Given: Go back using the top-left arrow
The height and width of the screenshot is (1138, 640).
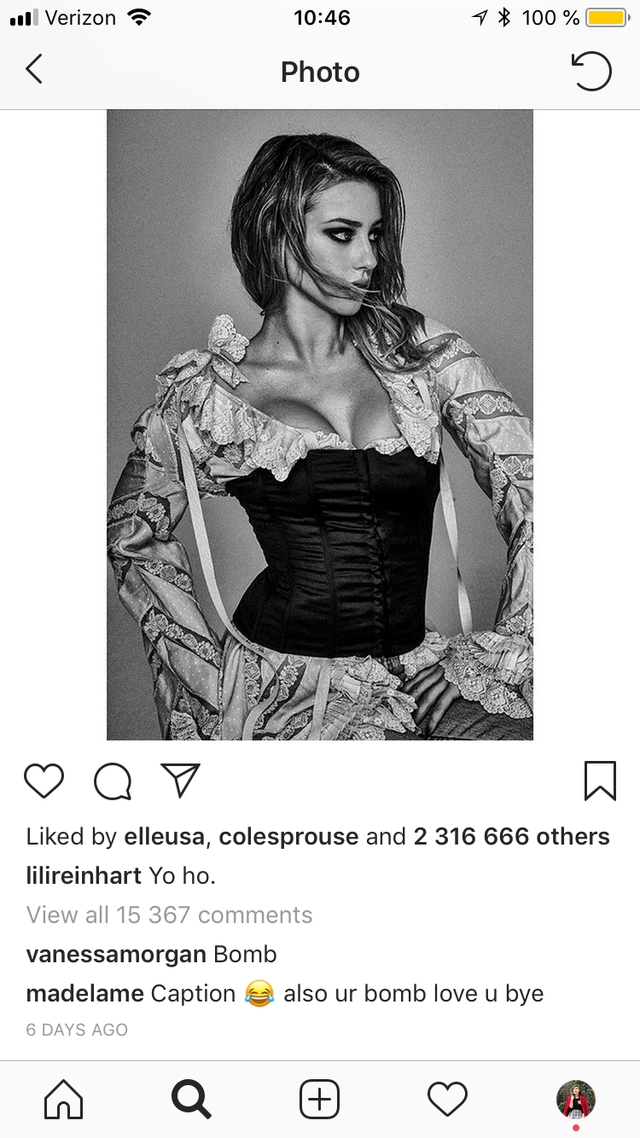Looking at the screenshot, I should [x=35, y=69].
